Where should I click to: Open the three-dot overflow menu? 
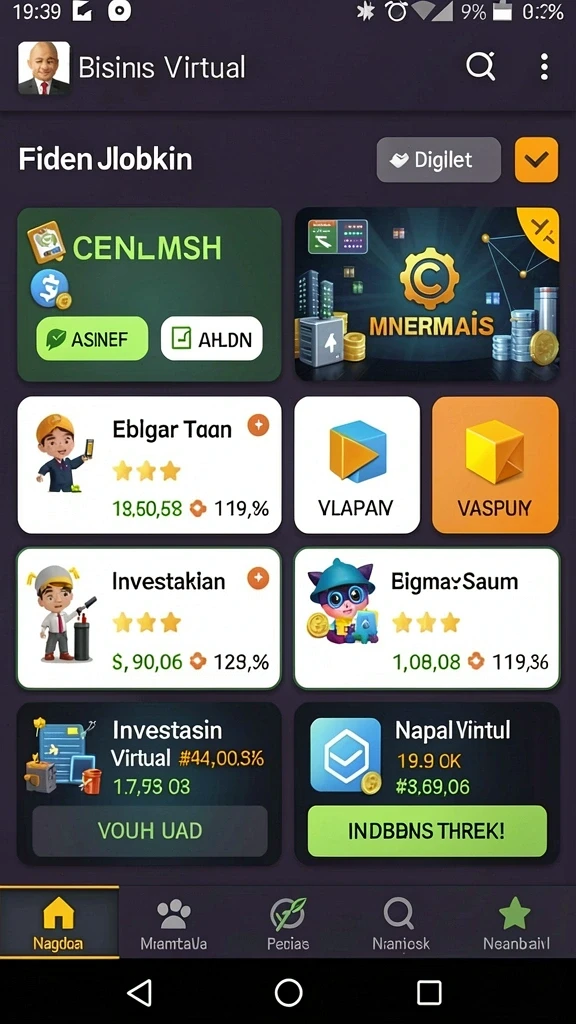click(x=544, y=67)
